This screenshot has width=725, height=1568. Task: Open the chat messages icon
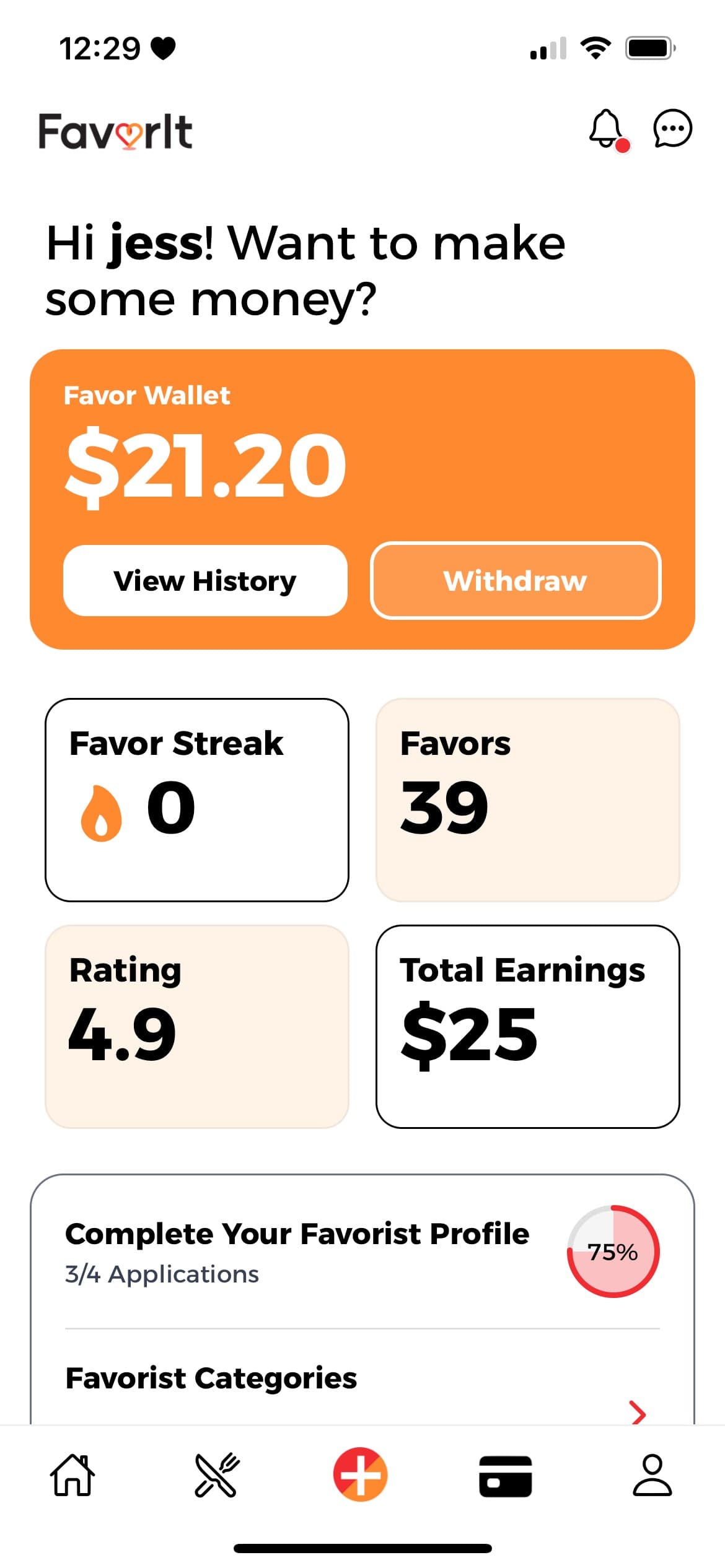tap(672, 129)
